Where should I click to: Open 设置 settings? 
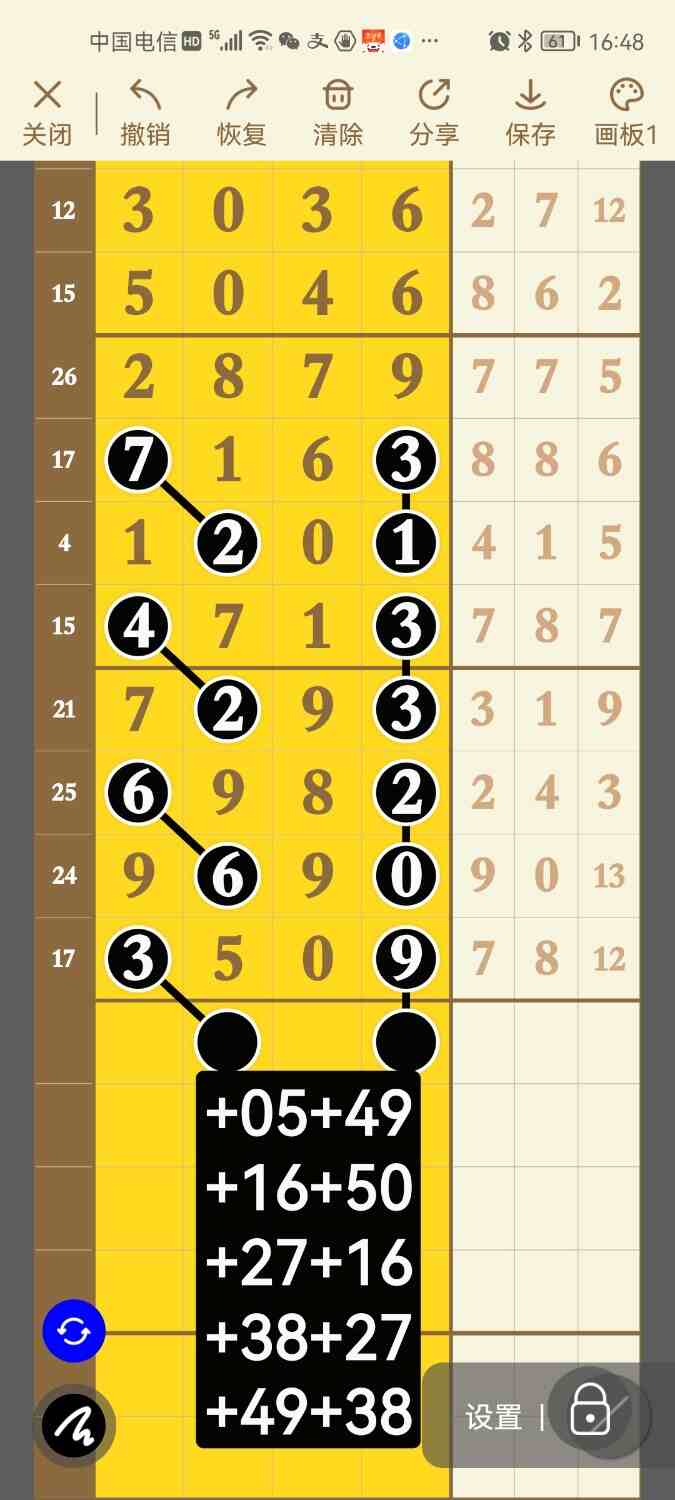click(494, 1417)
